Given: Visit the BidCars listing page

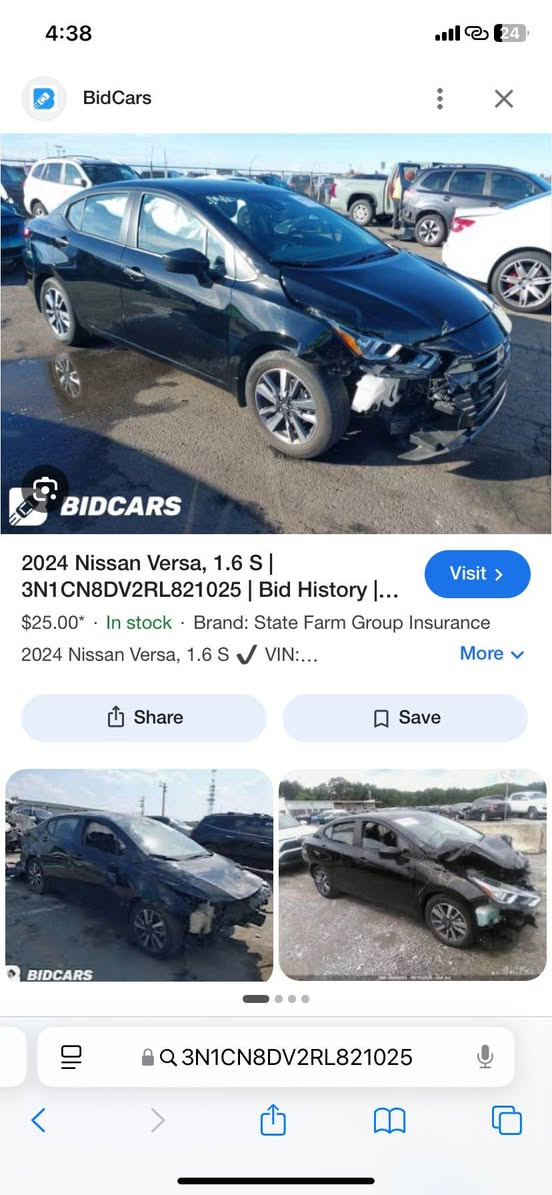Looking at the screenshot, I should tap(477, 574).
